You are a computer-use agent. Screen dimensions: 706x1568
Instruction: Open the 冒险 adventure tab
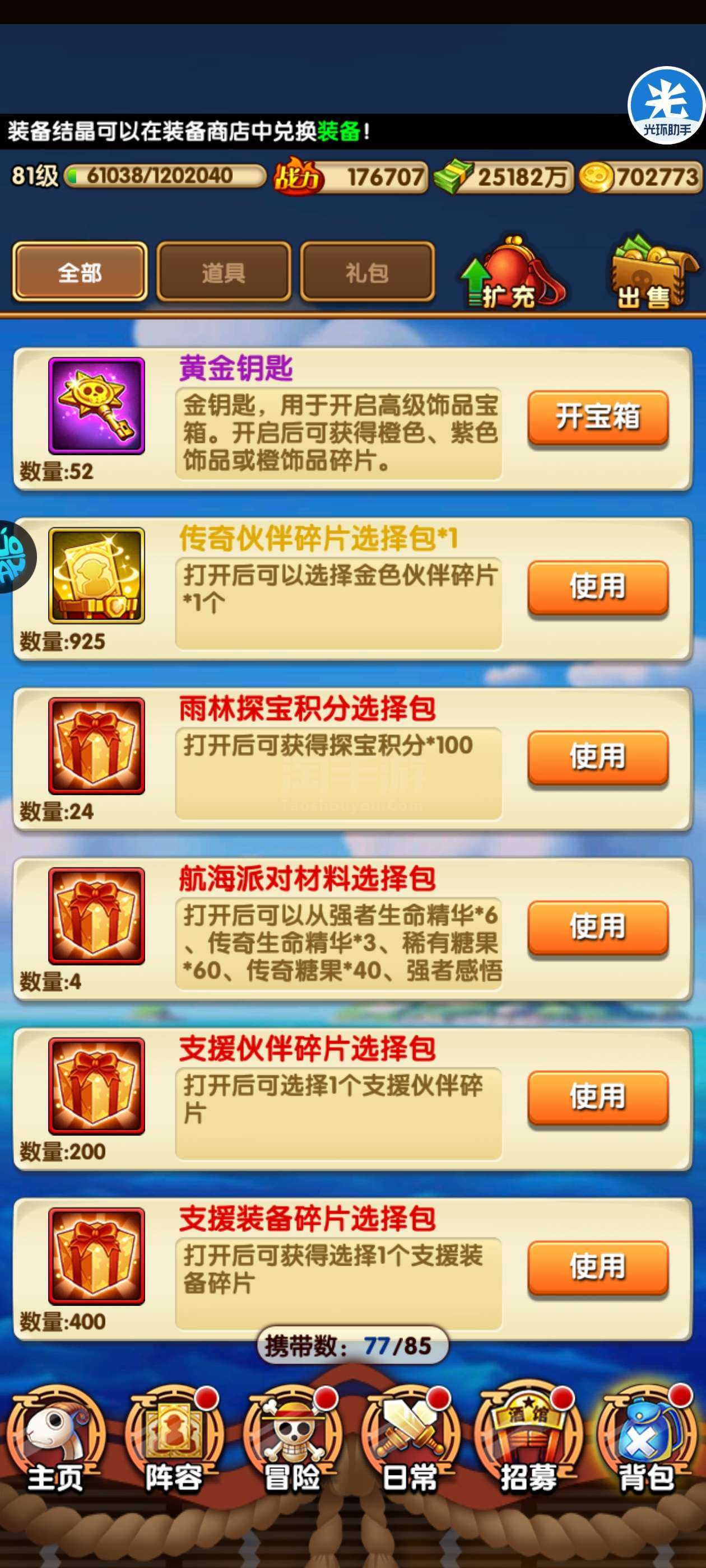[x=292, y=1443]
